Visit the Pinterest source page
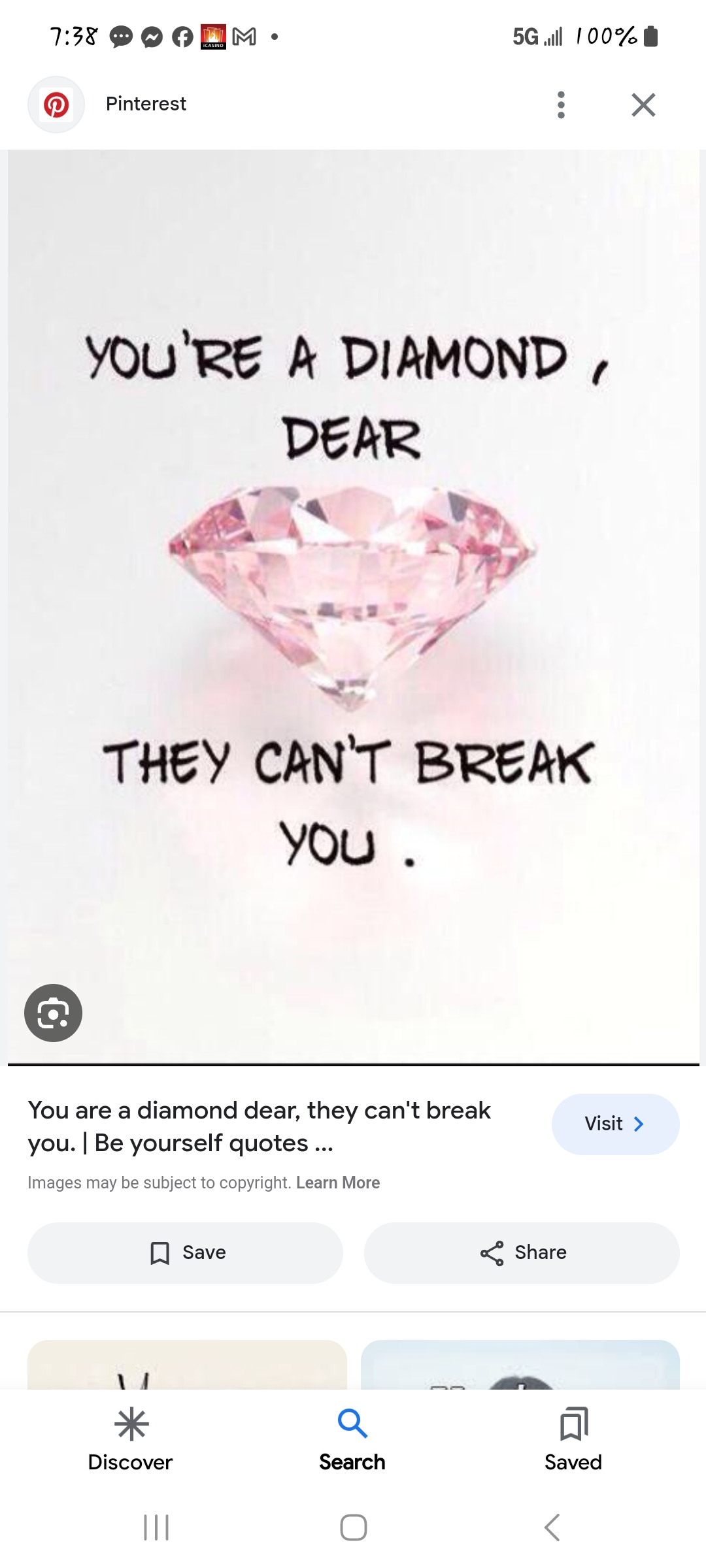This screenshot has width=706, height=1568. (615, 1124)
